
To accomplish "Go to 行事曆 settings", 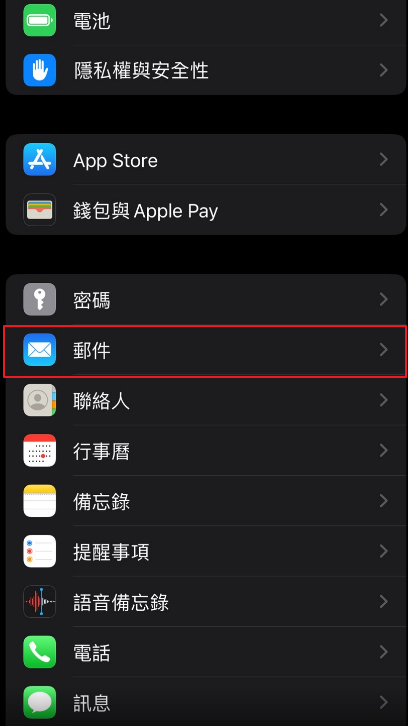I will pos(206,451).
